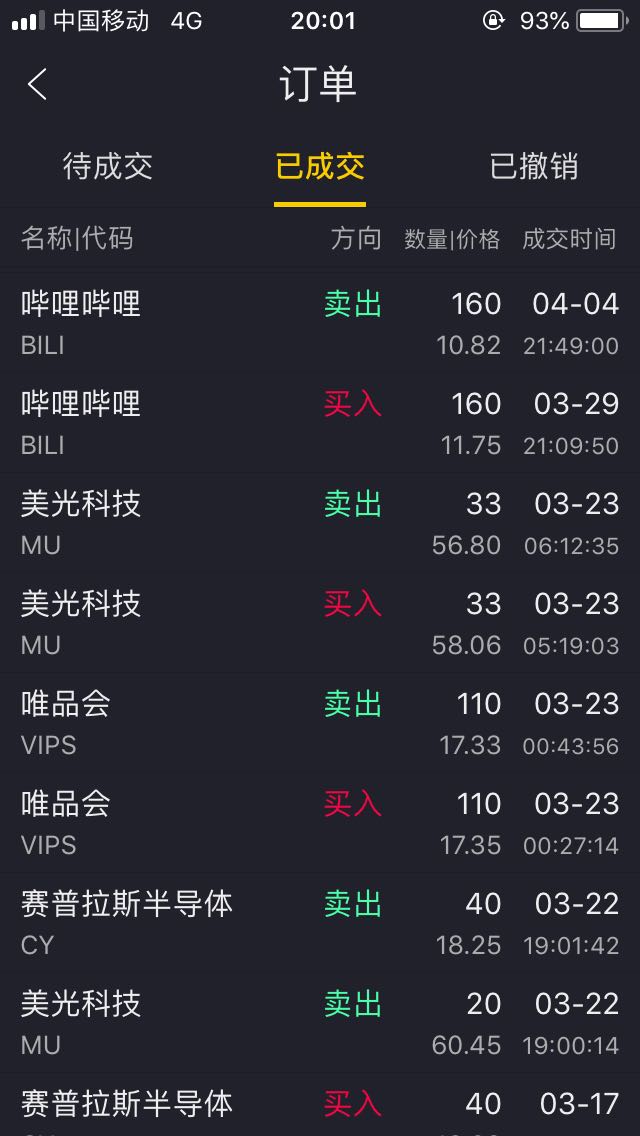Open the 唯品会 sell order at 17.33
This screenshot has height=1136, width=640.
coord(320,722)
